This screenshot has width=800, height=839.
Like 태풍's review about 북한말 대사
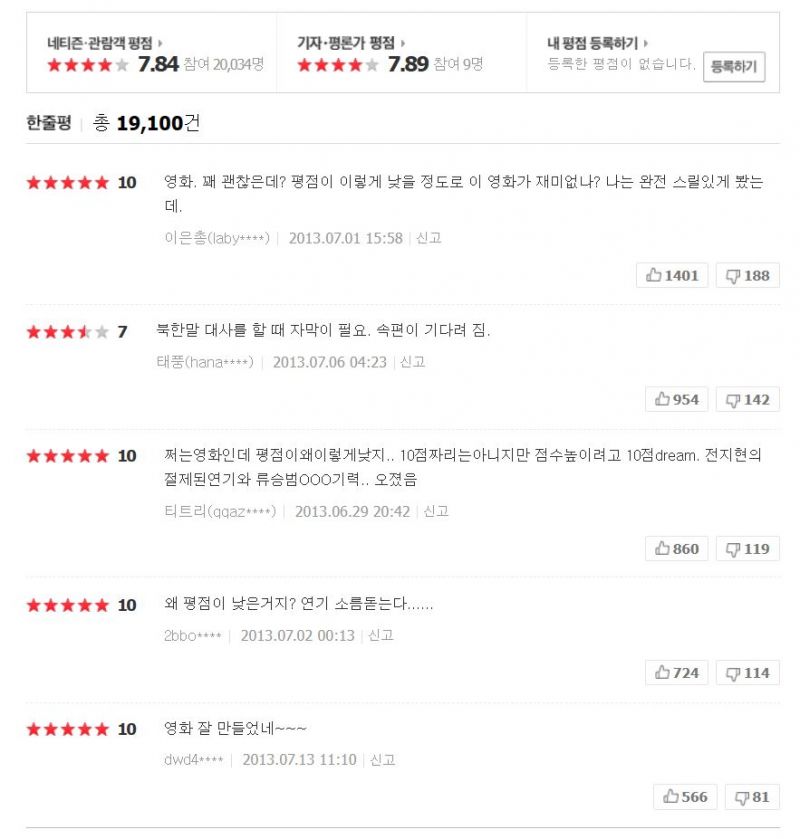[x=677, y=399]
